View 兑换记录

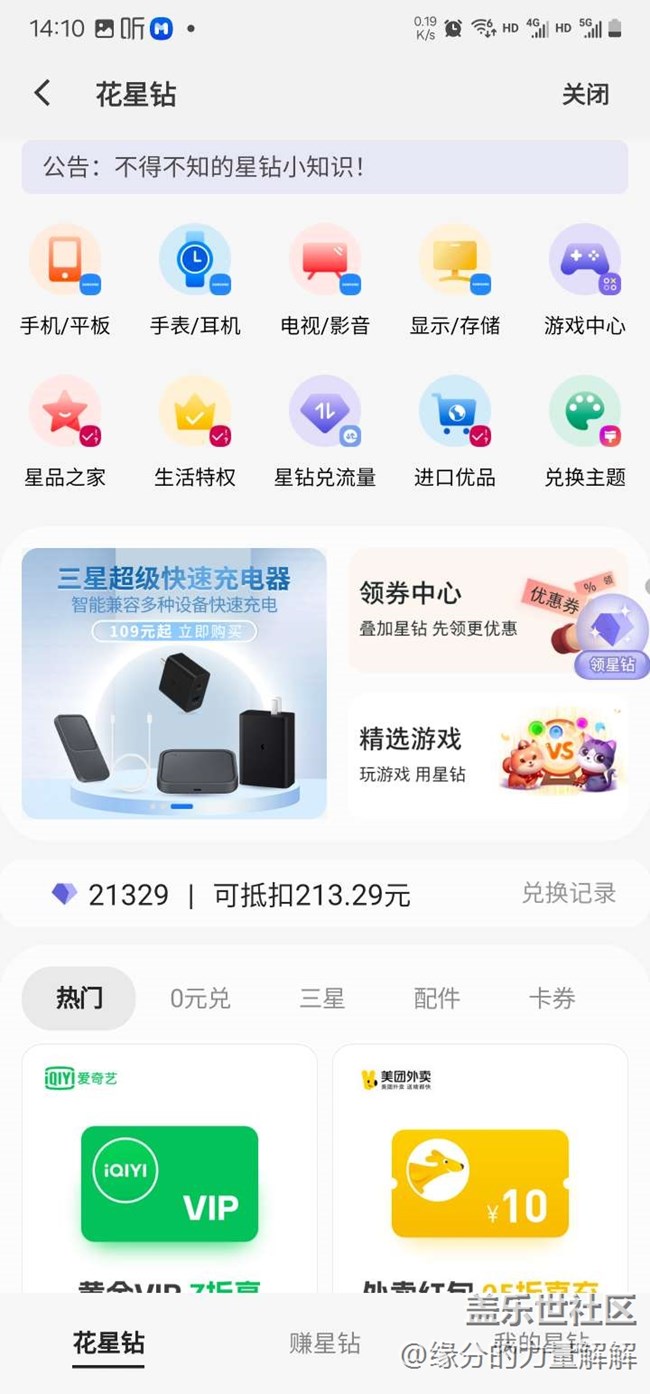tap(569, 893)
